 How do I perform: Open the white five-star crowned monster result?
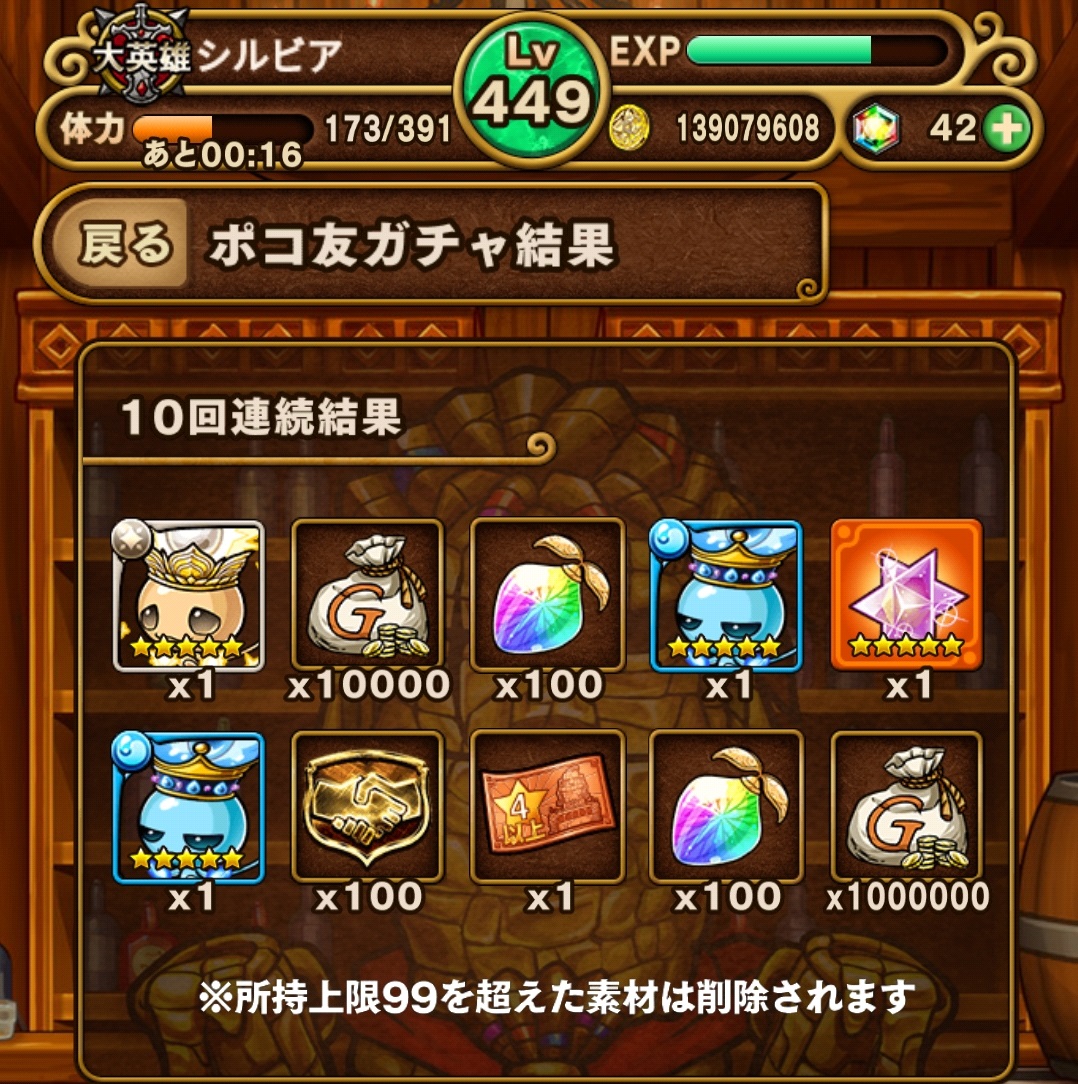point(190,595)
